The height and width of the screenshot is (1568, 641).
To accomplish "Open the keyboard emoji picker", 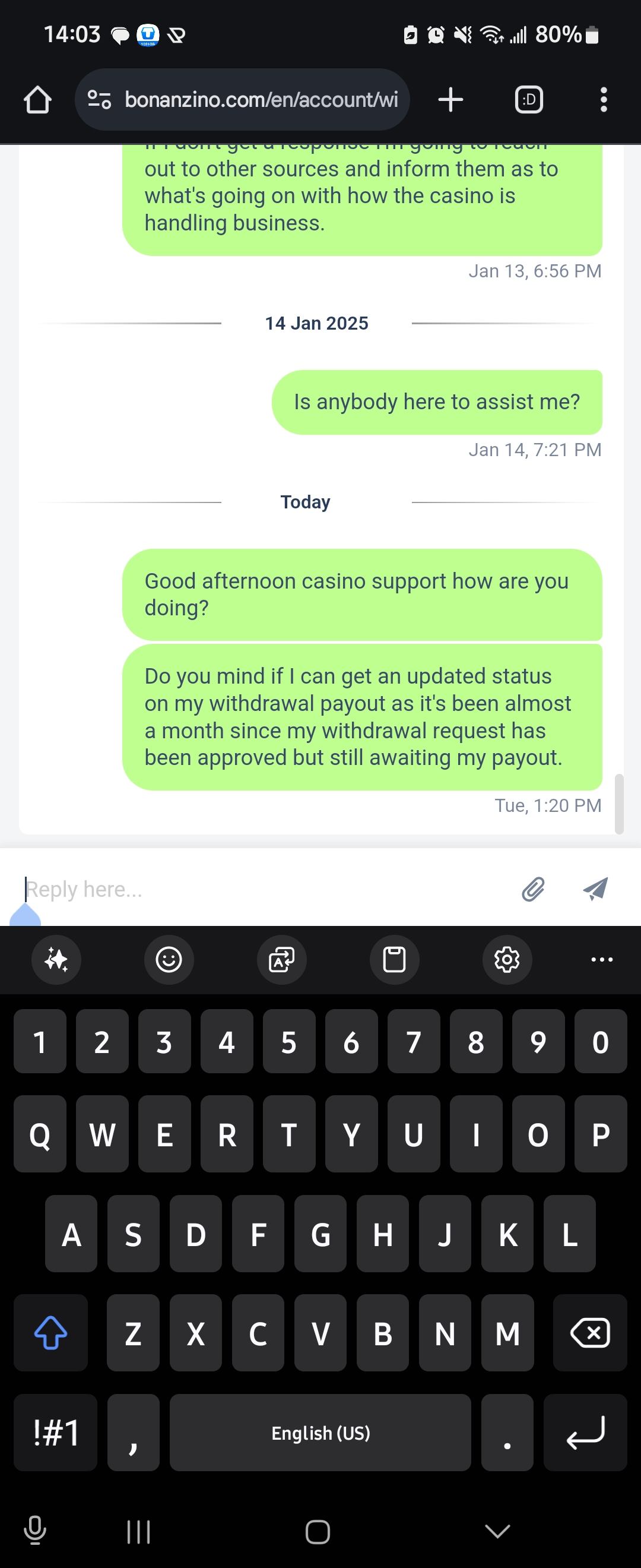I will tap(169, 960).
